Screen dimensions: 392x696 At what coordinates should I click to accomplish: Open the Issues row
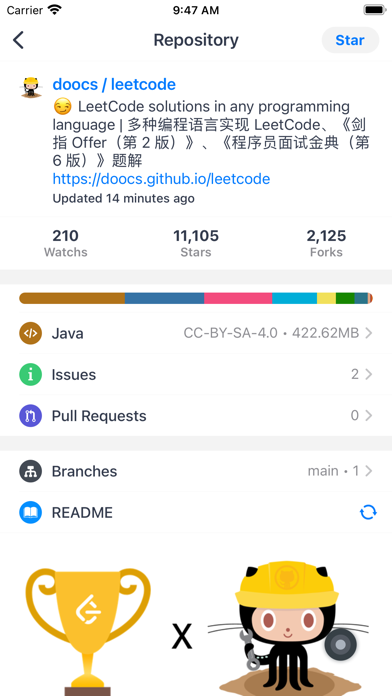point(196,375)
